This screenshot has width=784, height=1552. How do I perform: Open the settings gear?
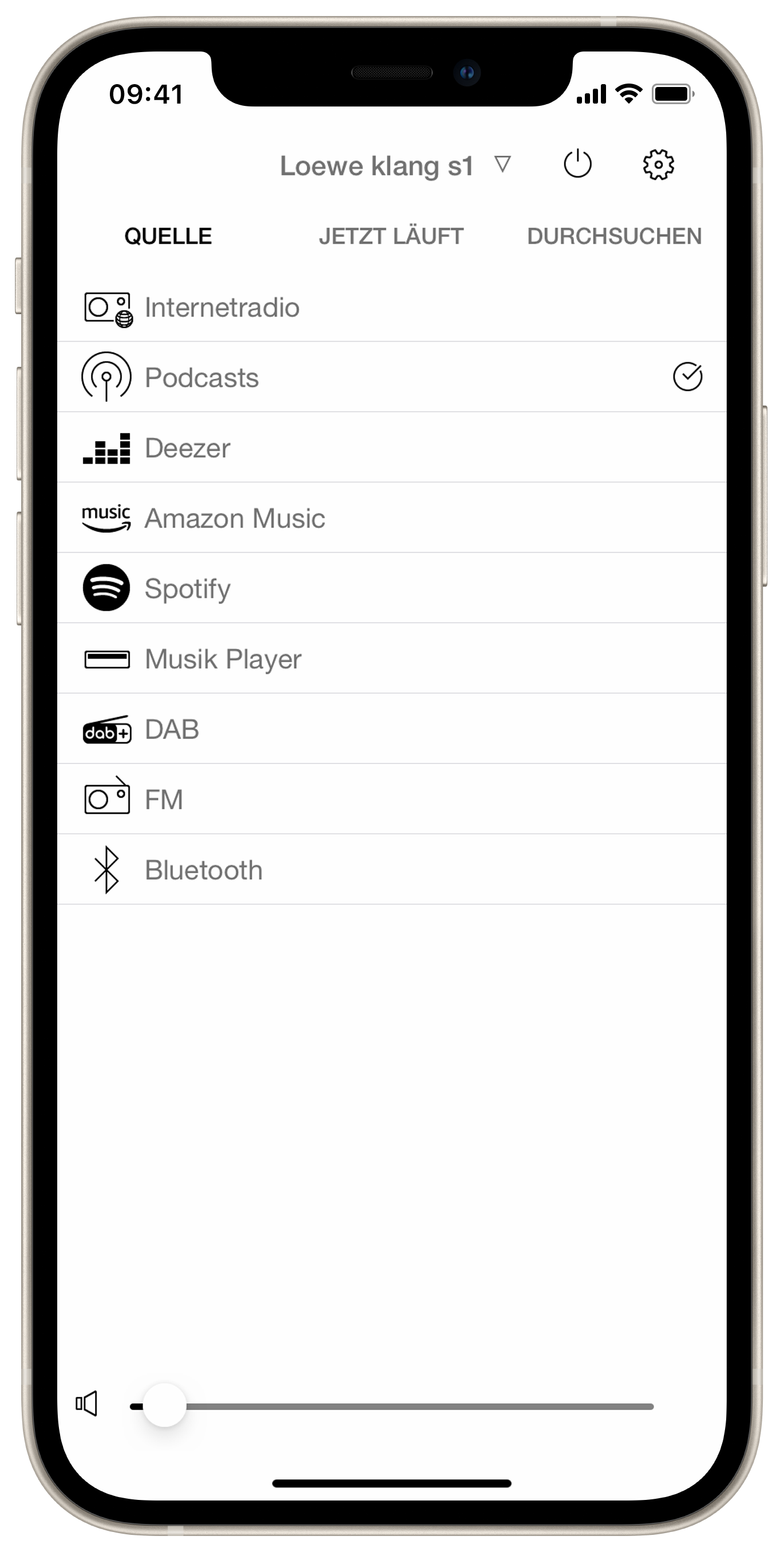click(658, 164)
